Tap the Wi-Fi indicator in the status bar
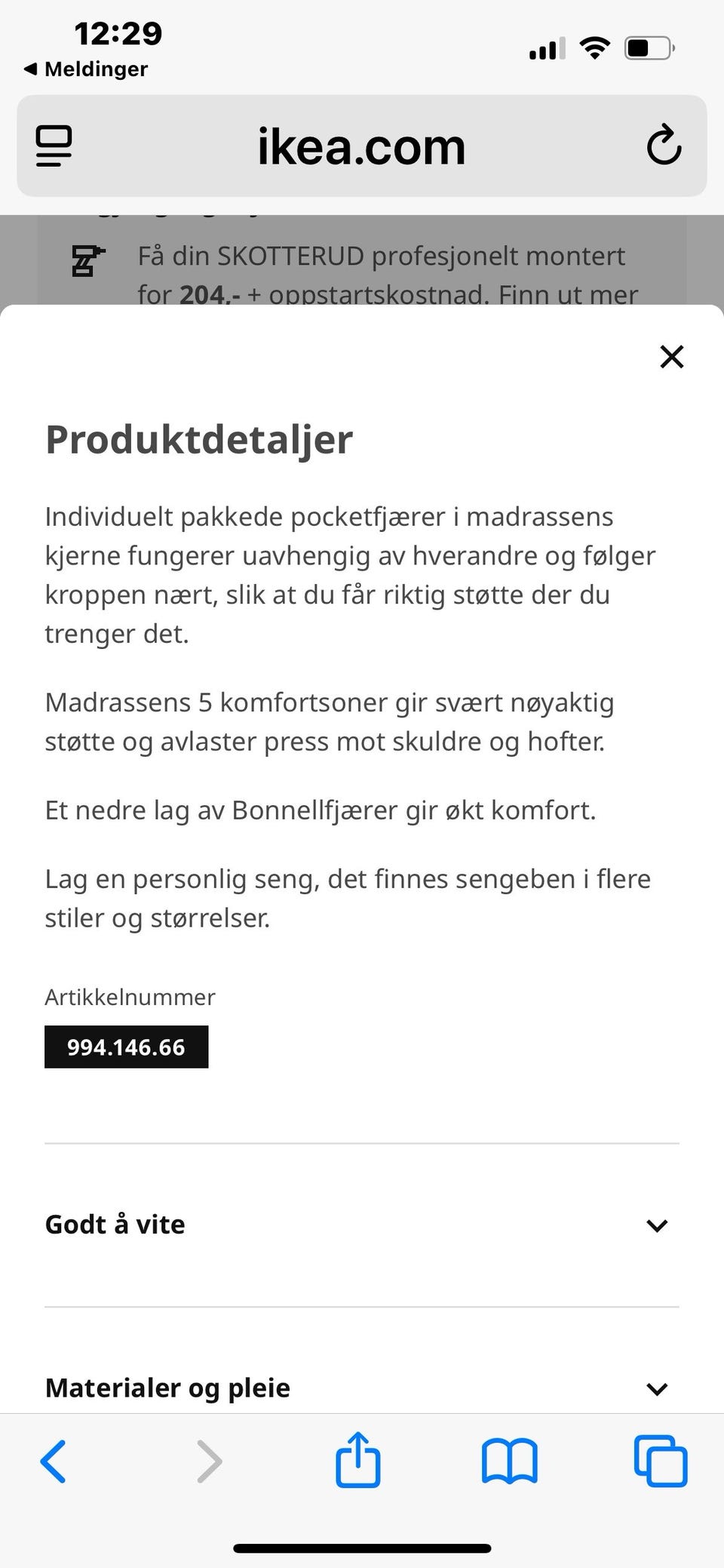724x1568 pixels. click(x=594, y=47)
